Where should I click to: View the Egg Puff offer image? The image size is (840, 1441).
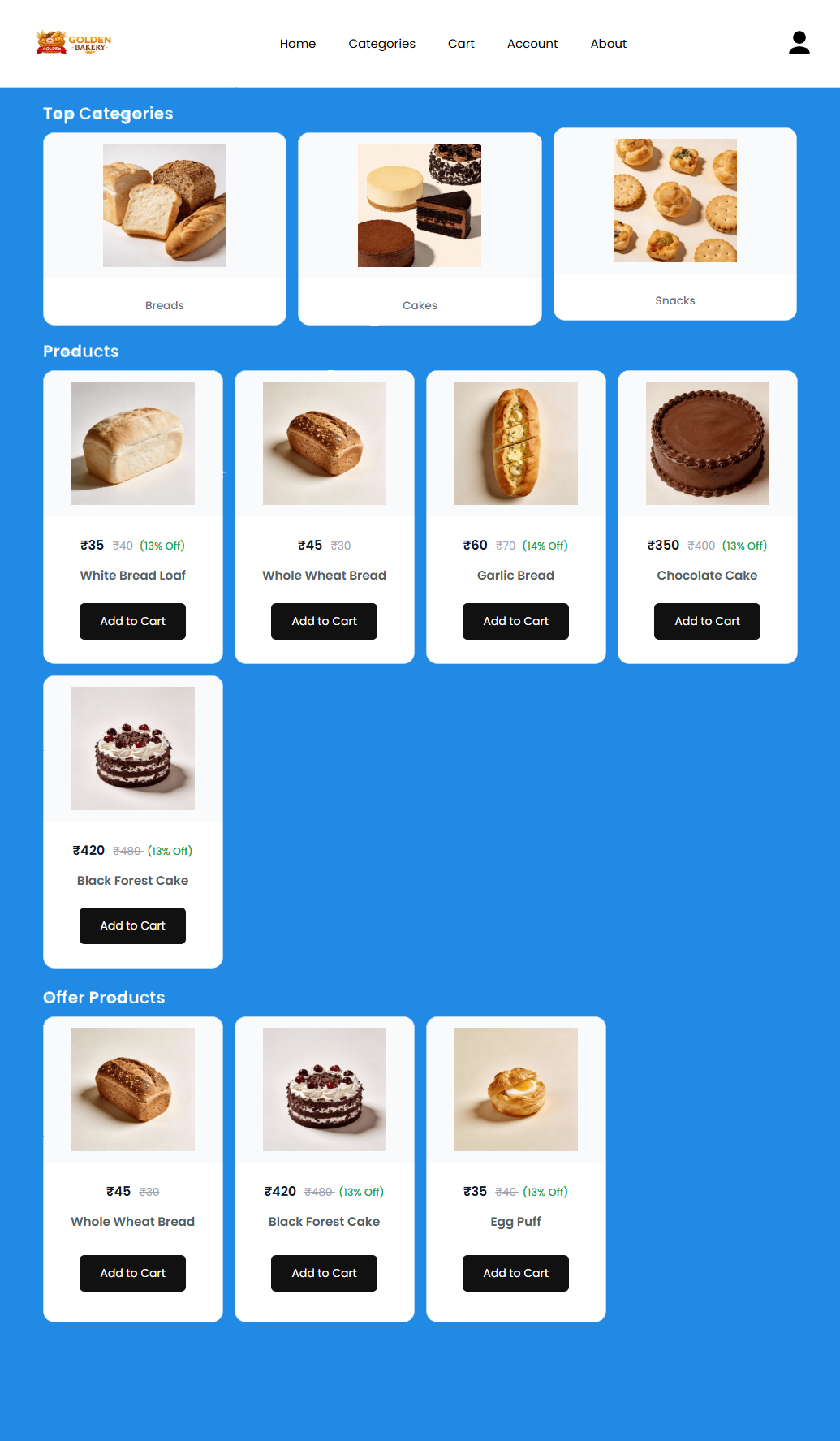[x=516, y=1089]
